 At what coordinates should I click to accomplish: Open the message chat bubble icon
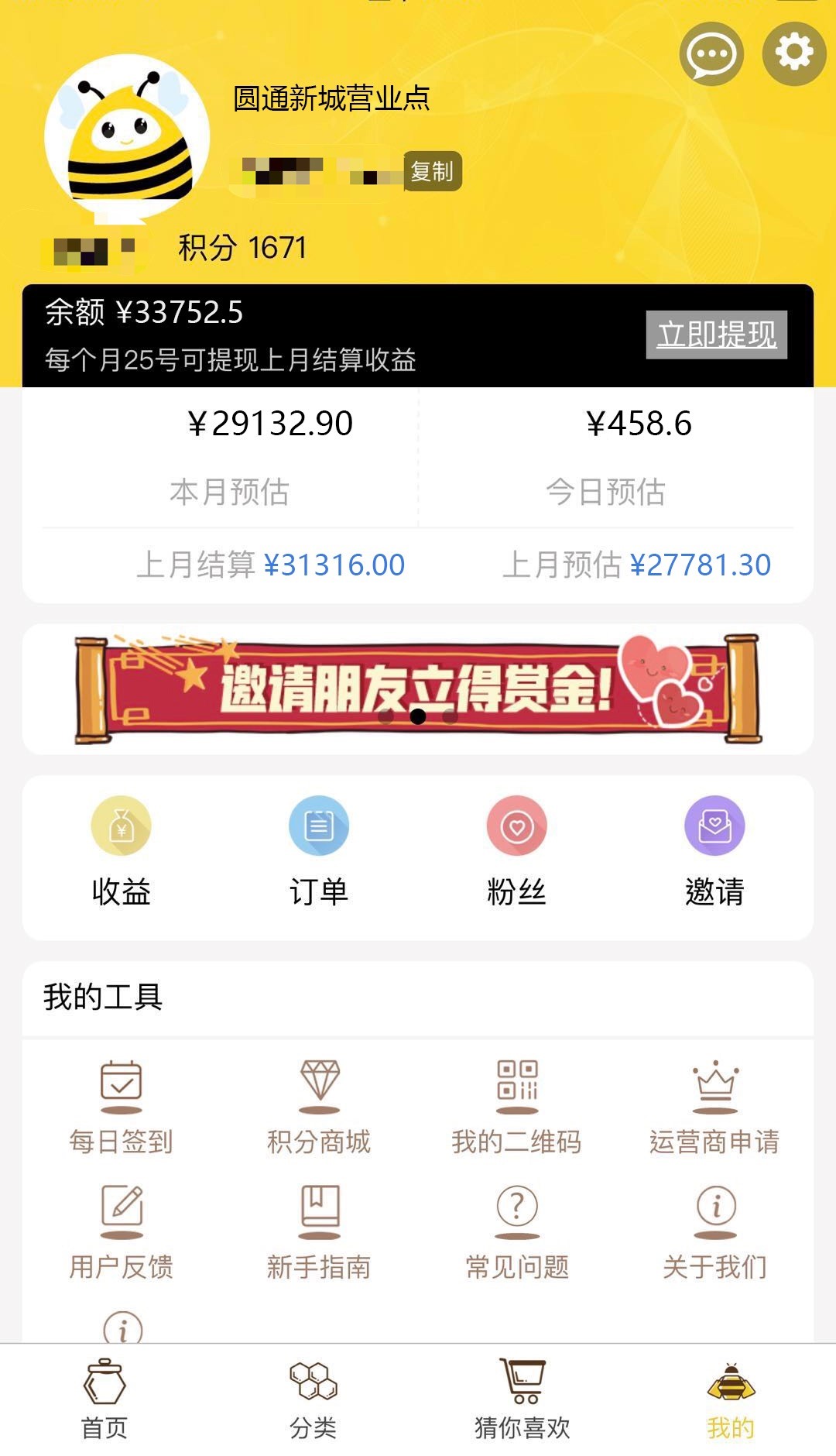click(x=712, y=53)
